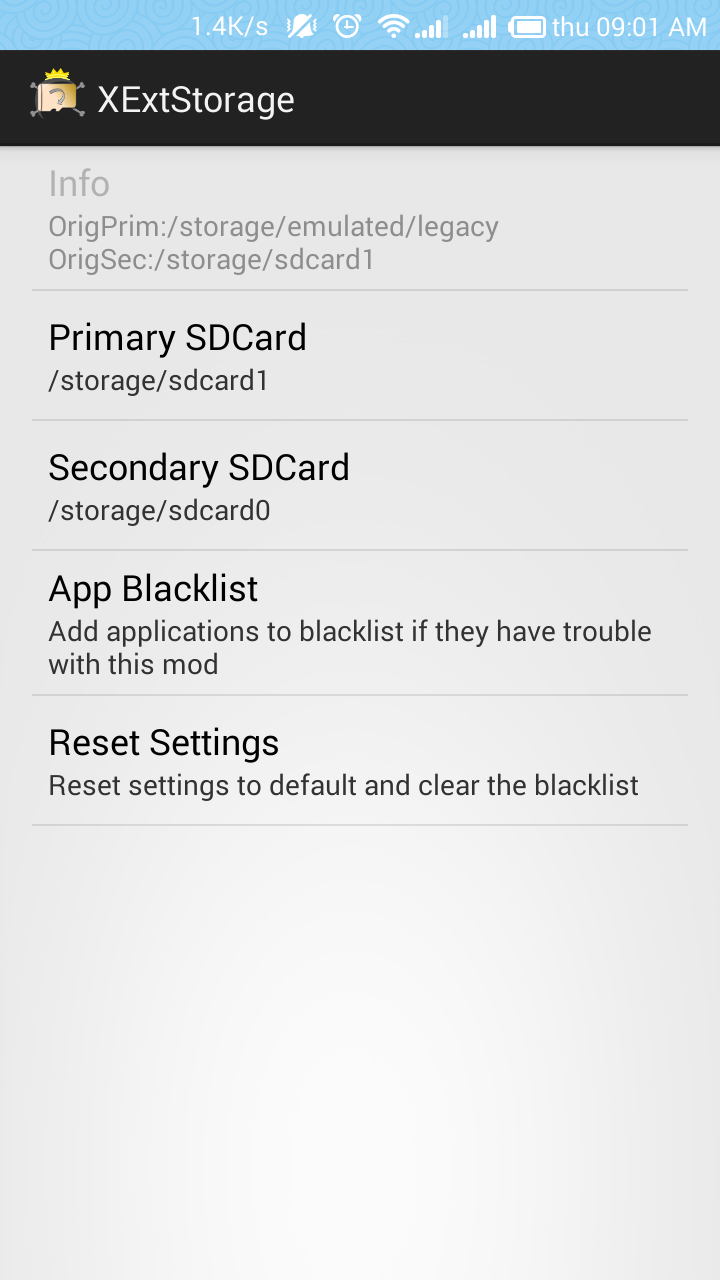Click the crown emblem on the app icon

pos(56,75)
